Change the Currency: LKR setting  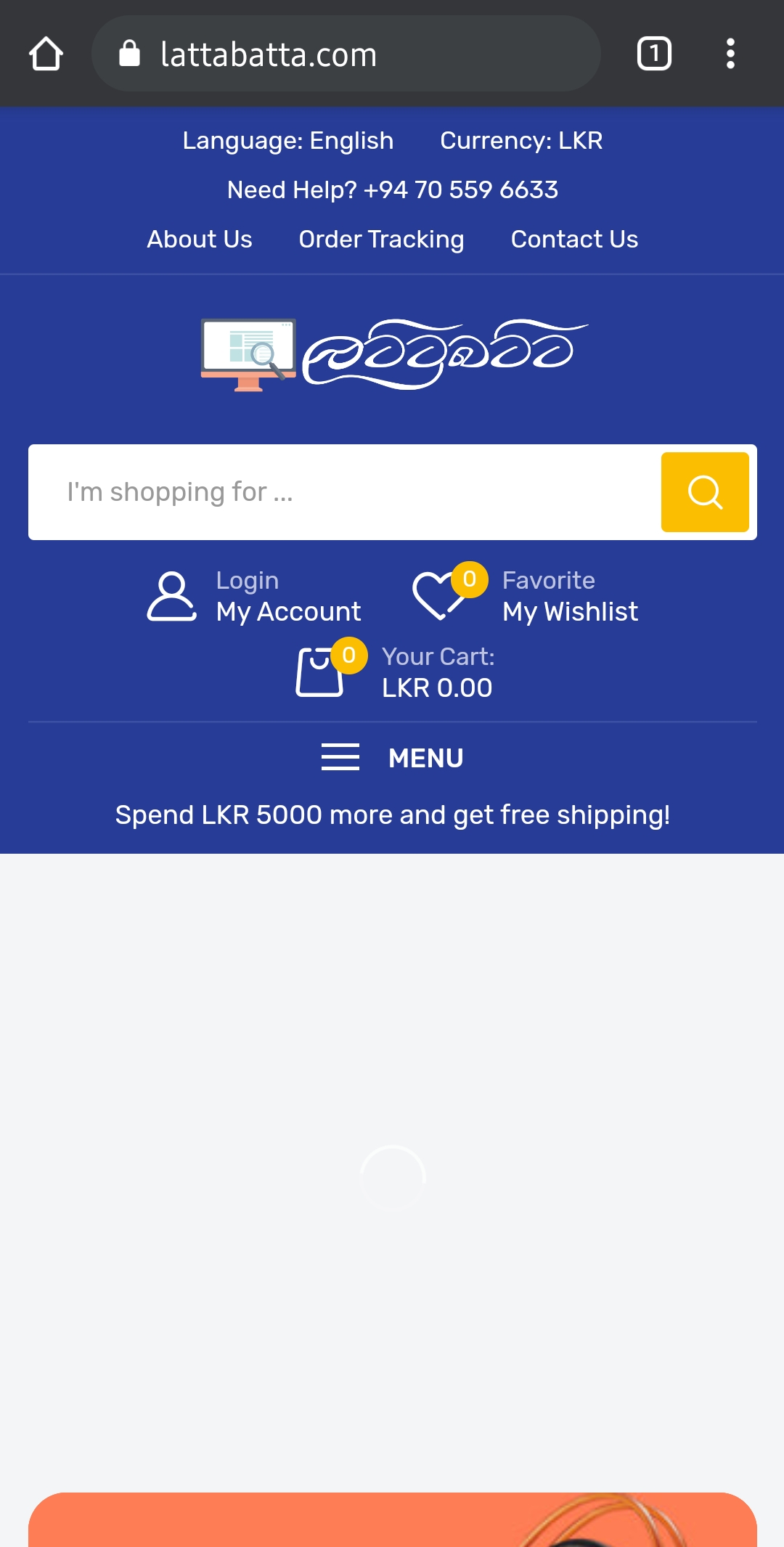(521, 141)
